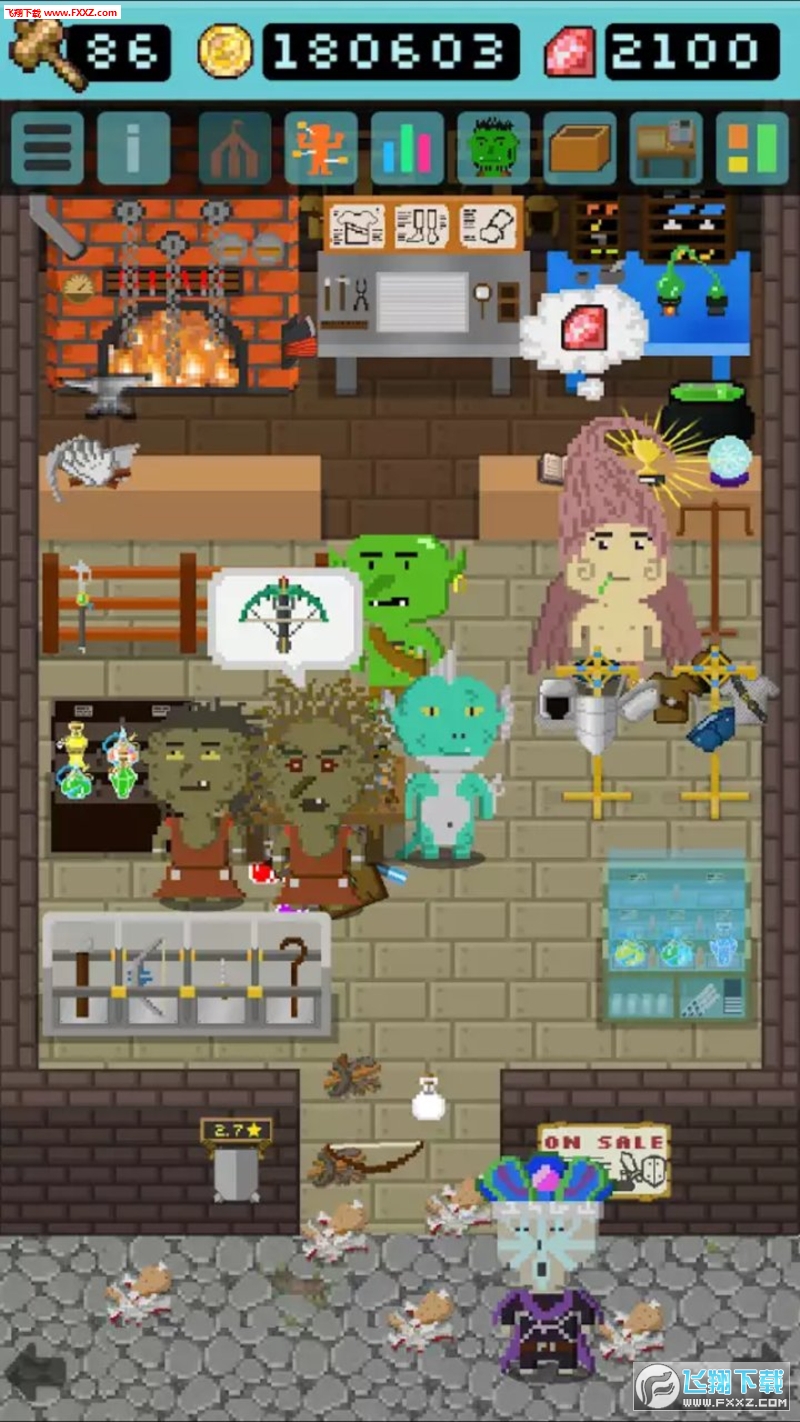Open the hamburger menu
This screenshot has height=1422, width=800.
[47, 148]
